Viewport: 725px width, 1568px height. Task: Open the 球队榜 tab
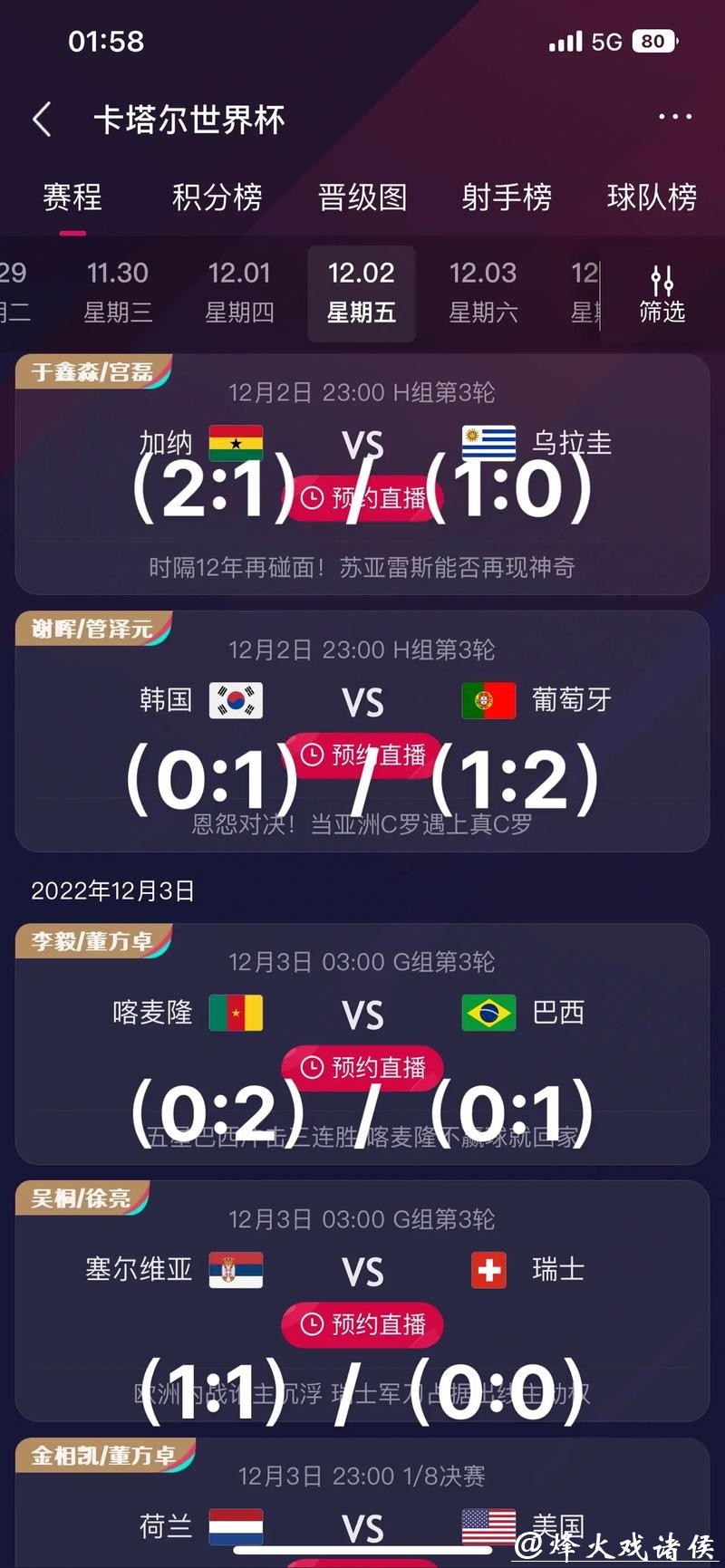tap(652, 197)
